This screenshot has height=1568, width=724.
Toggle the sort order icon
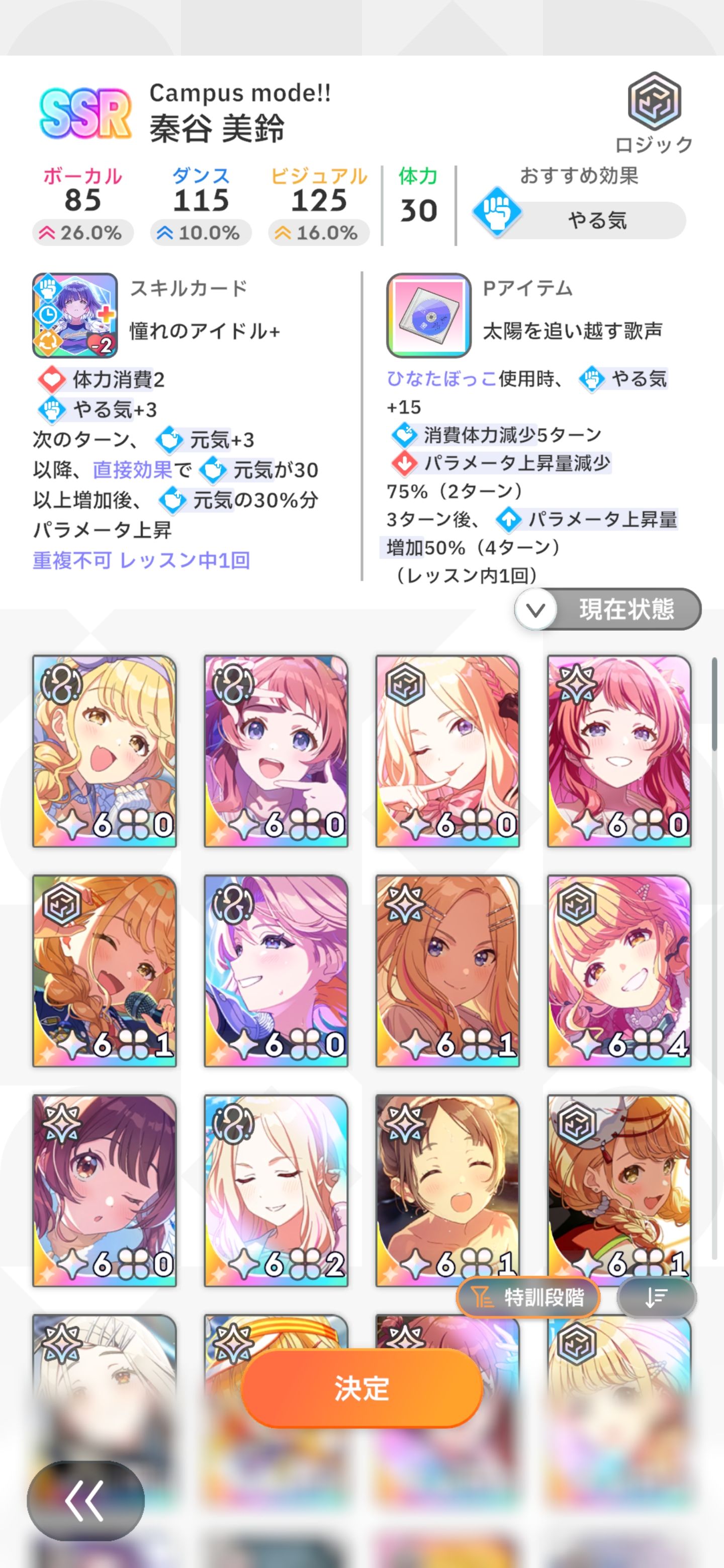pyautogui.click(x=657, y=1297)
